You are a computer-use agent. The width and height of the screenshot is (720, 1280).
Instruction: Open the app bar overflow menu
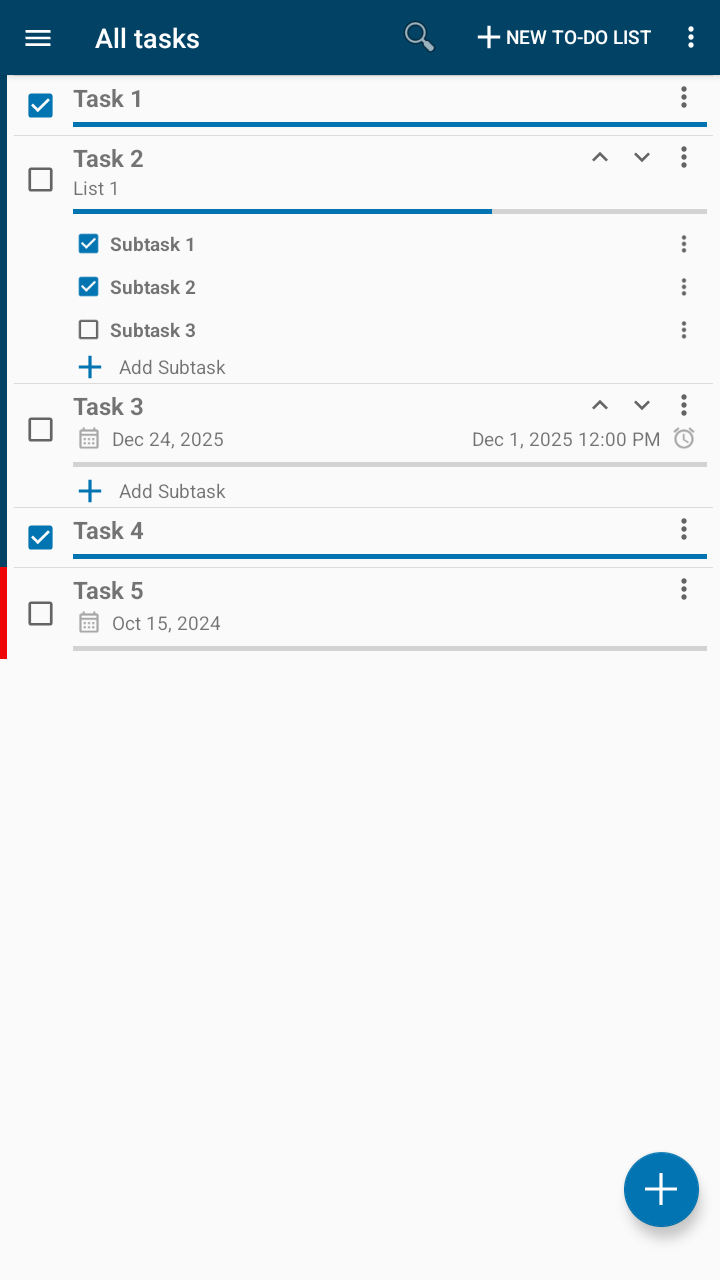click(690, 38)
